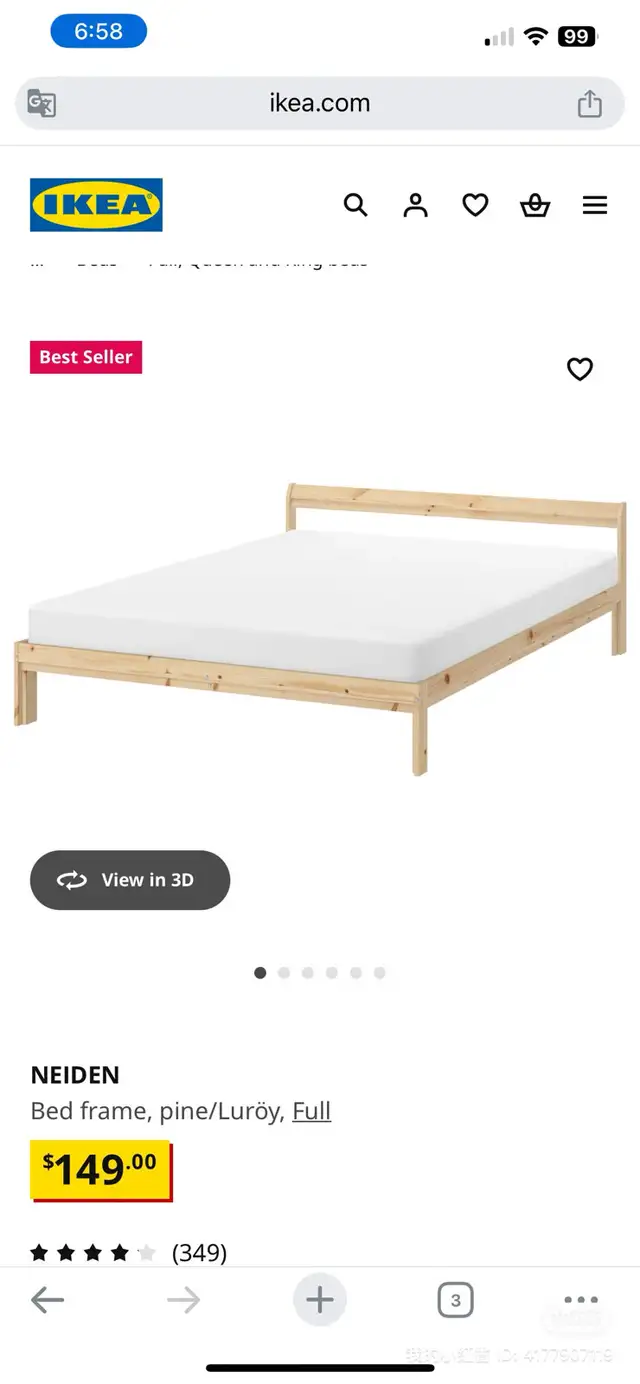Tap the ikea.com address bar
The width and height of the screenshot is (640, 1384).
(x=320, y=103)
